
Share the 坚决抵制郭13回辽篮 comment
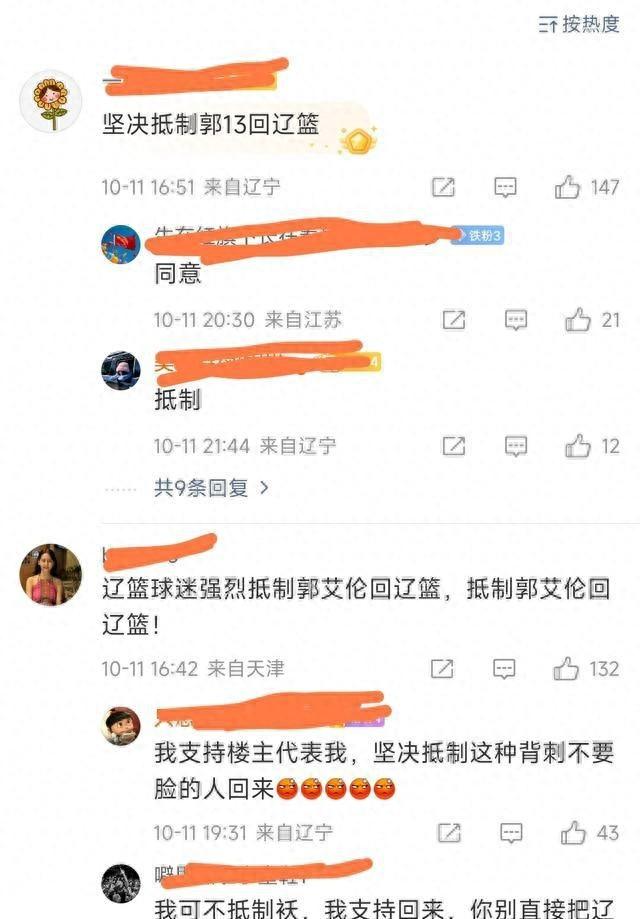(x=443, y=187)
